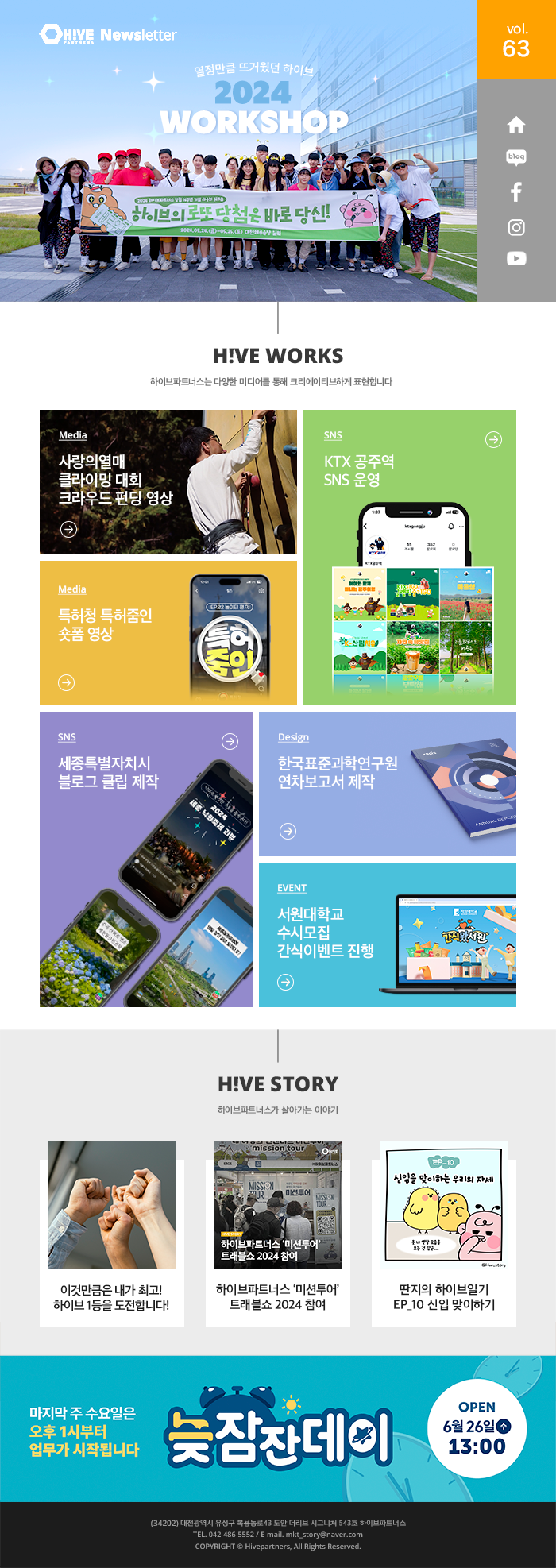This screenshot has height=1568, width=556.
Task: Open the 사랑의열매 클라이밍 대회 영상 card
Action: click(168, 482)
